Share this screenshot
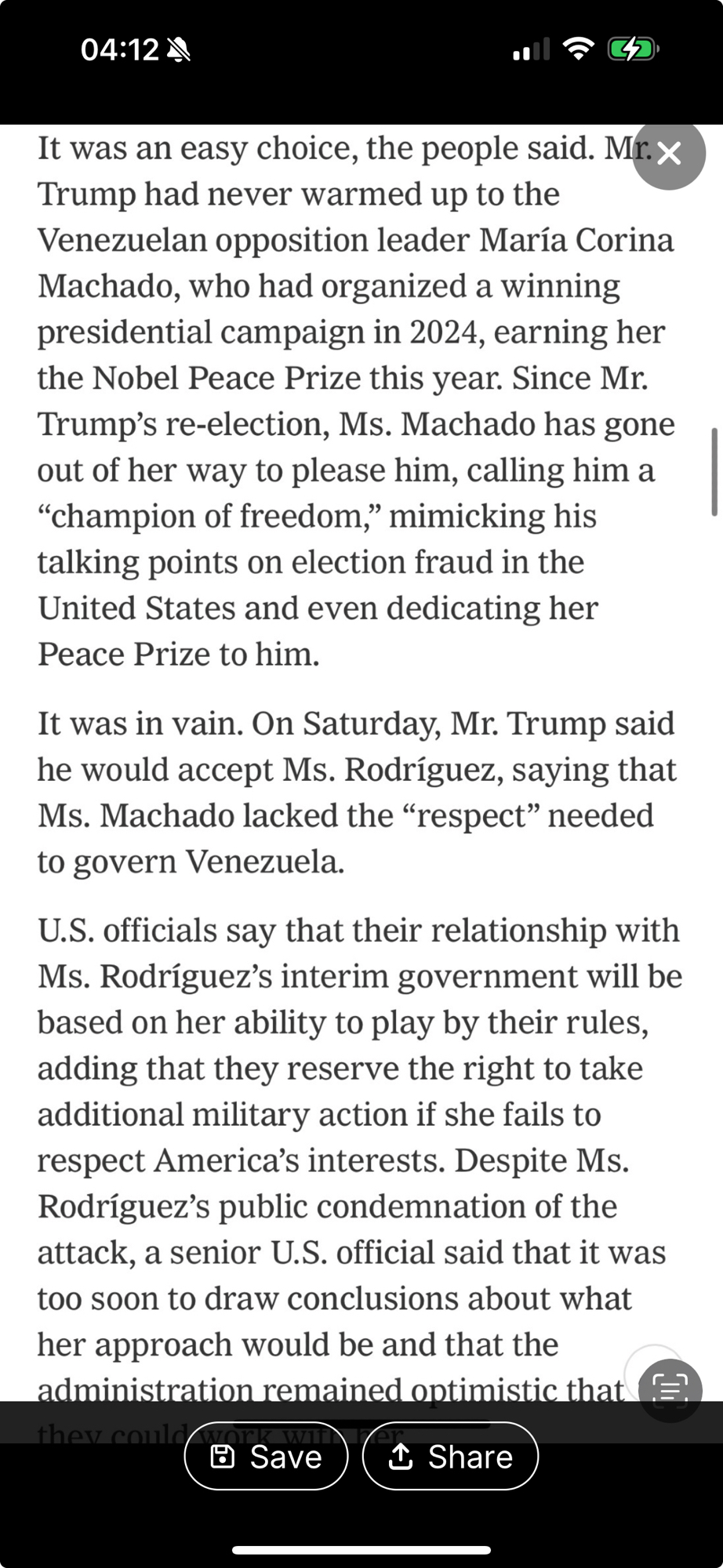The width and height of the screenshot is (723, 1568). point(450,1456)
